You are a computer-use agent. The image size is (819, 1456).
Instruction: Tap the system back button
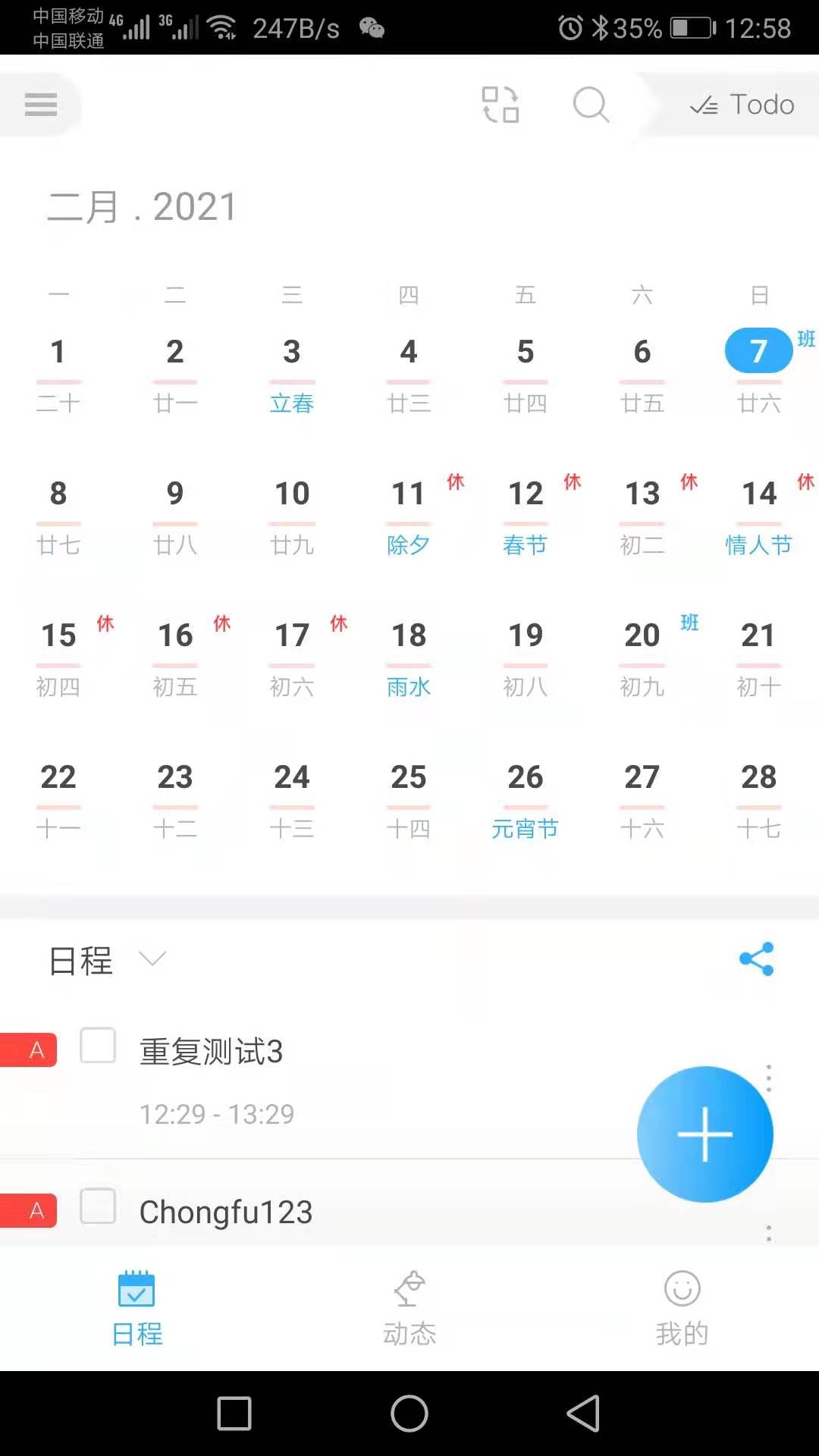pyautogui.click(x=583, y=1414)
